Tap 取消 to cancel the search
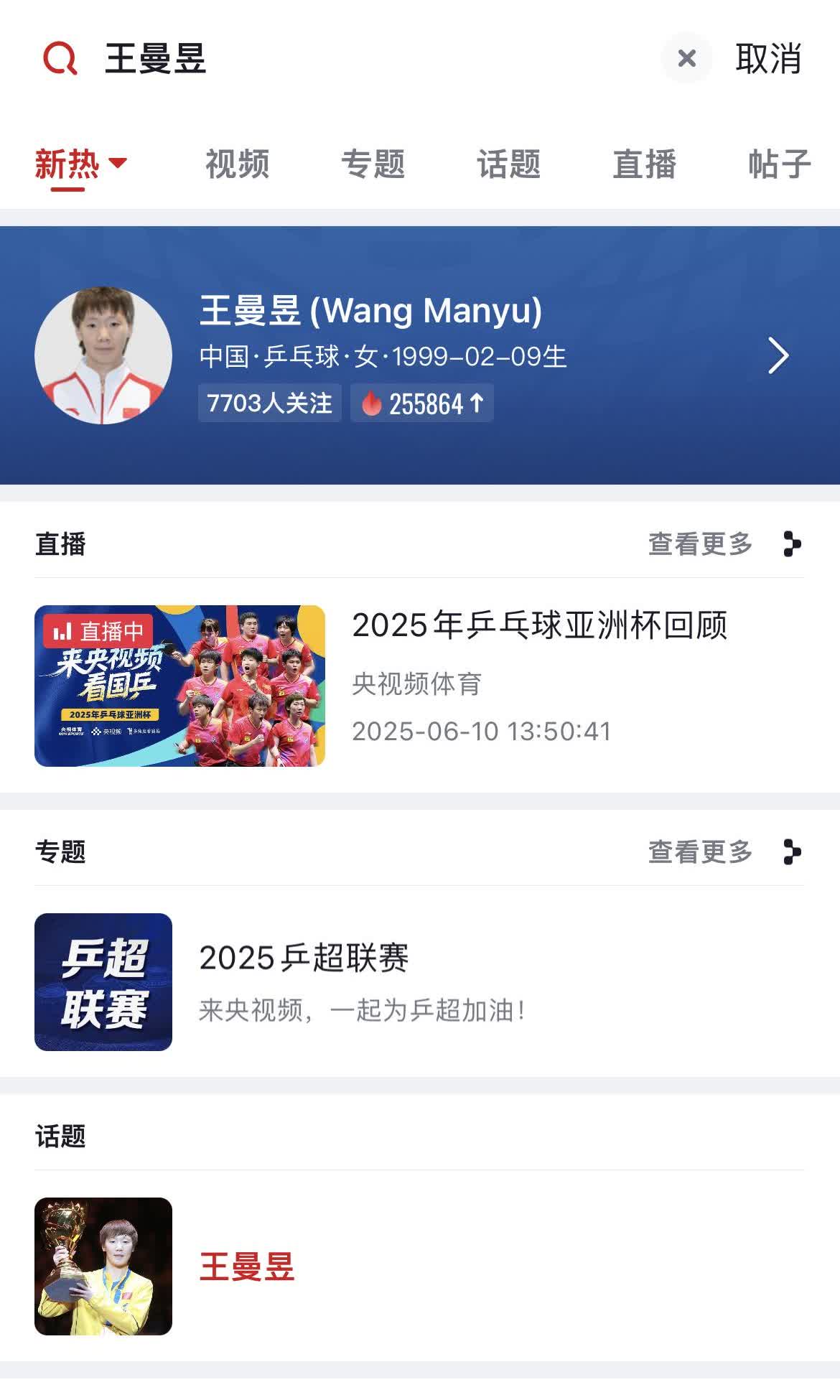Viewport: 840px width, 1400px height. [767, 58]
